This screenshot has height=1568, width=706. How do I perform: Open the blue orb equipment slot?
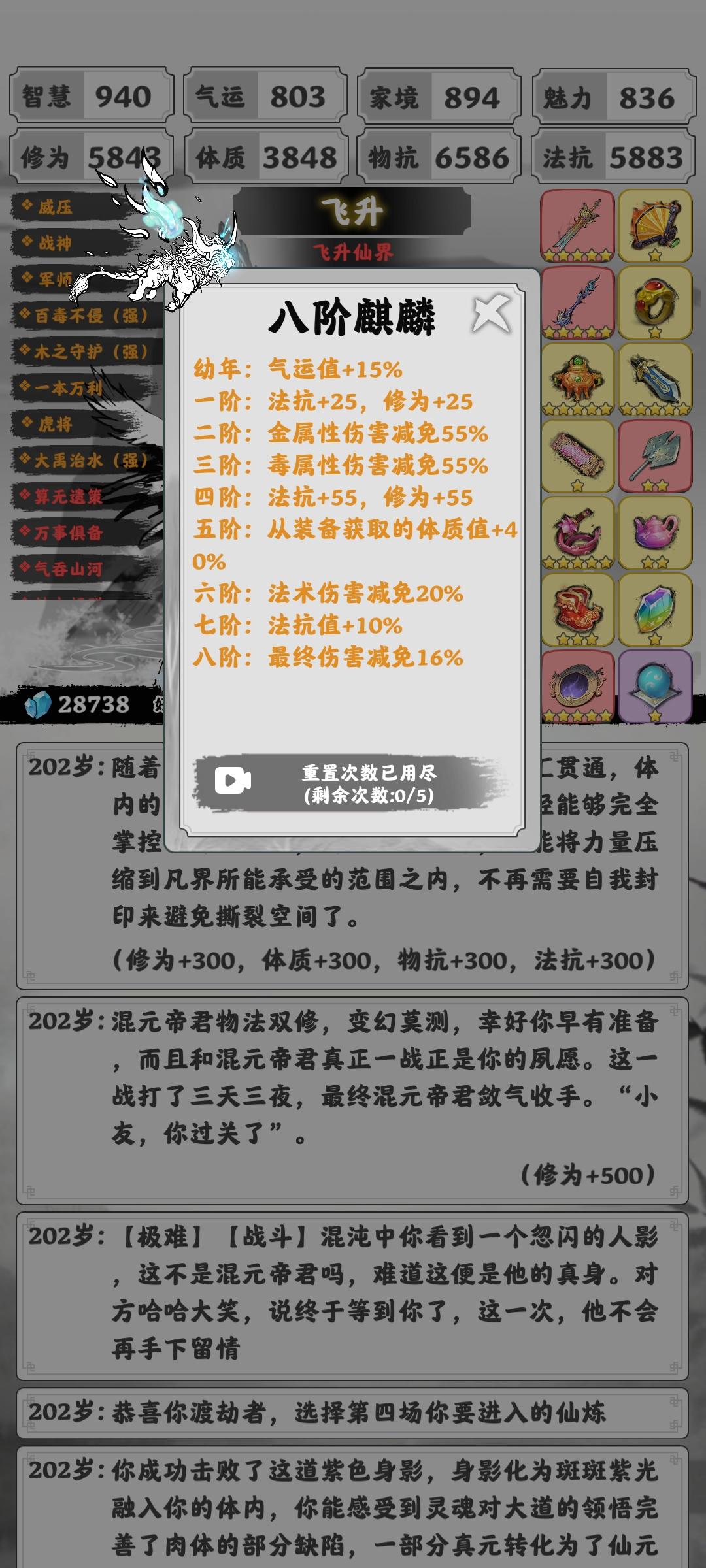[654, 686]
